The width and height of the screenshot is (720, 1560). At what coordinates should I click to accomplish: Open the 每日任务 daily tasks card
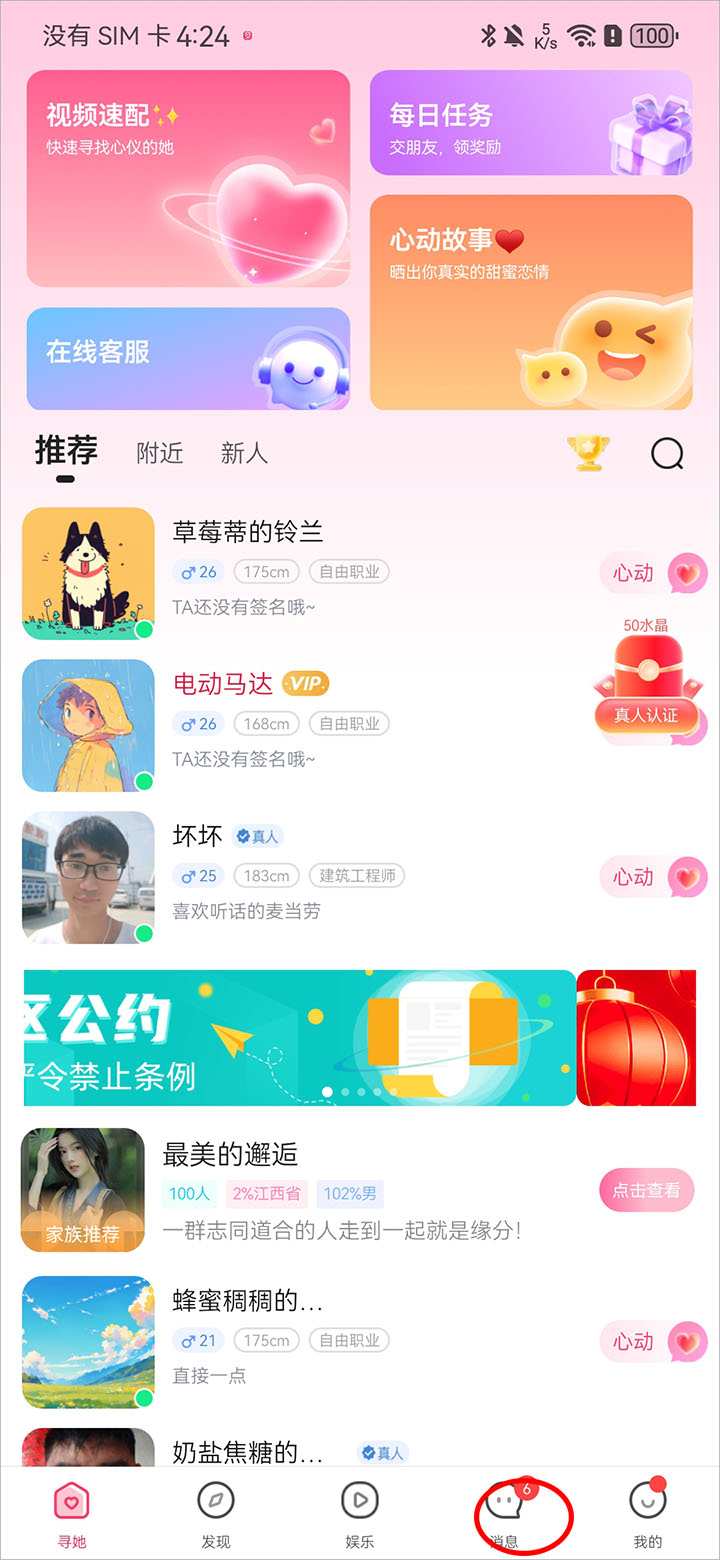coord(531,123)
